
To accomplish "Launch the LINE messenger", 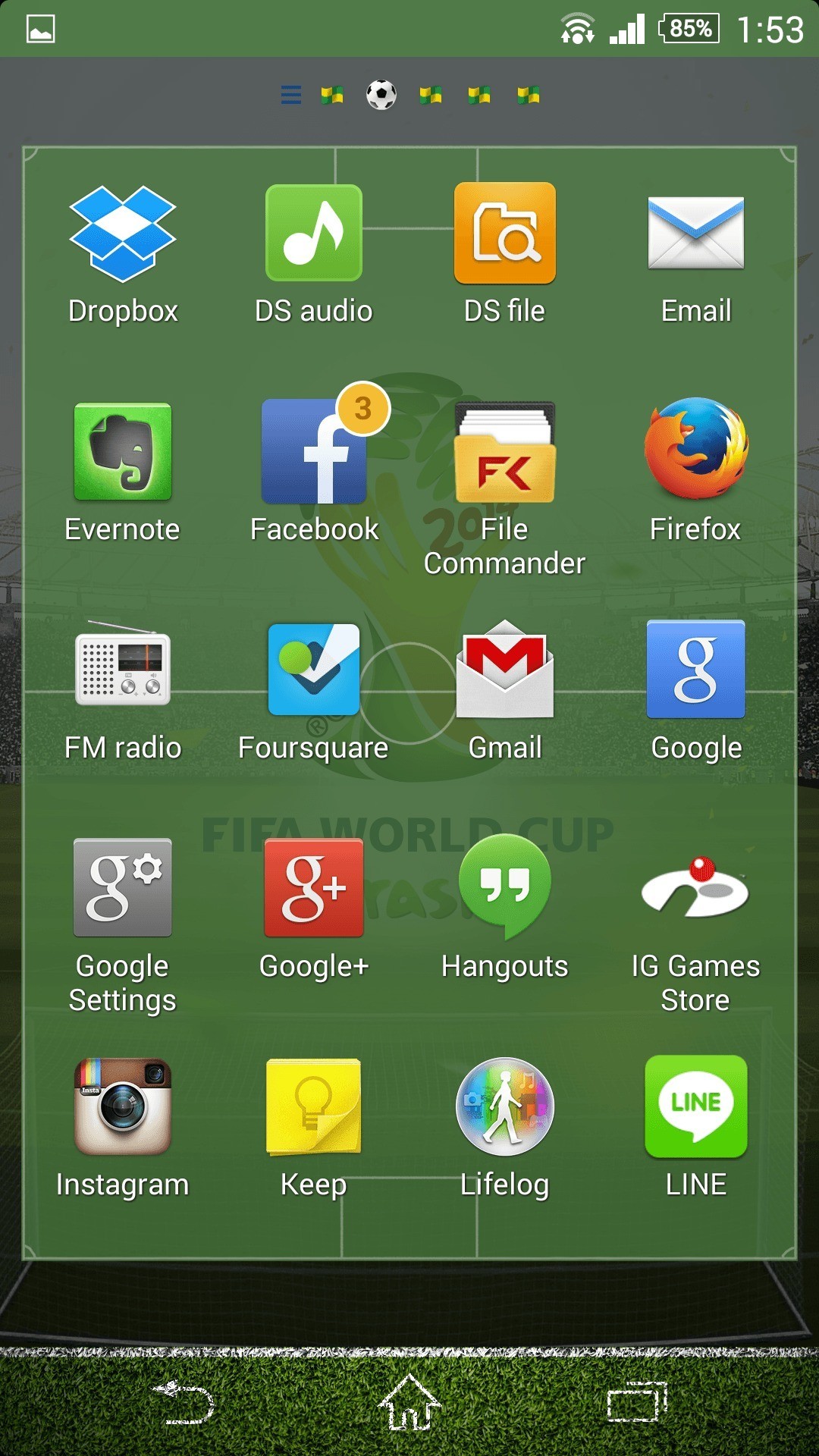I will point(696,1106).
